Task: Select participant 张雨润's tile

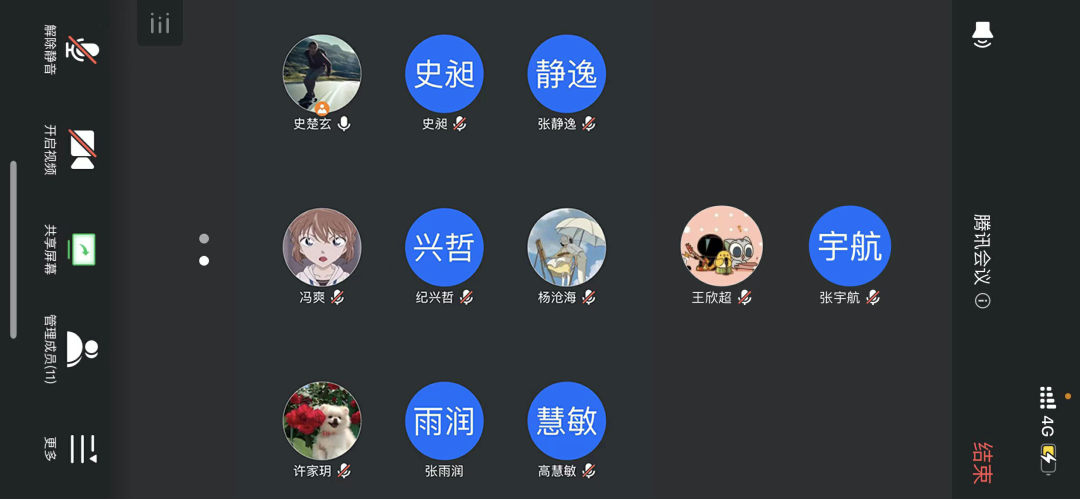Action: 444,421
